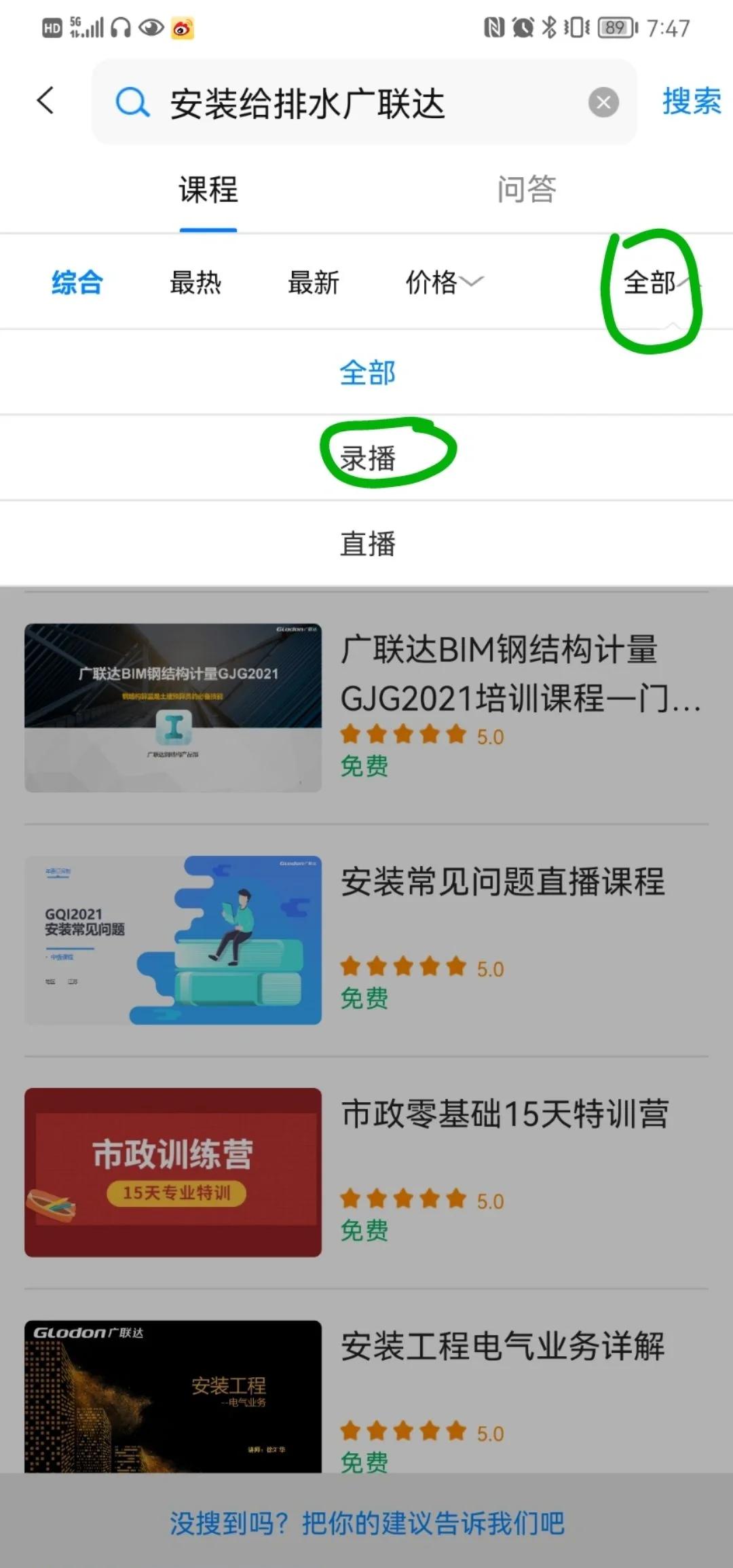Open 安装常见问题直播课程

366,940
